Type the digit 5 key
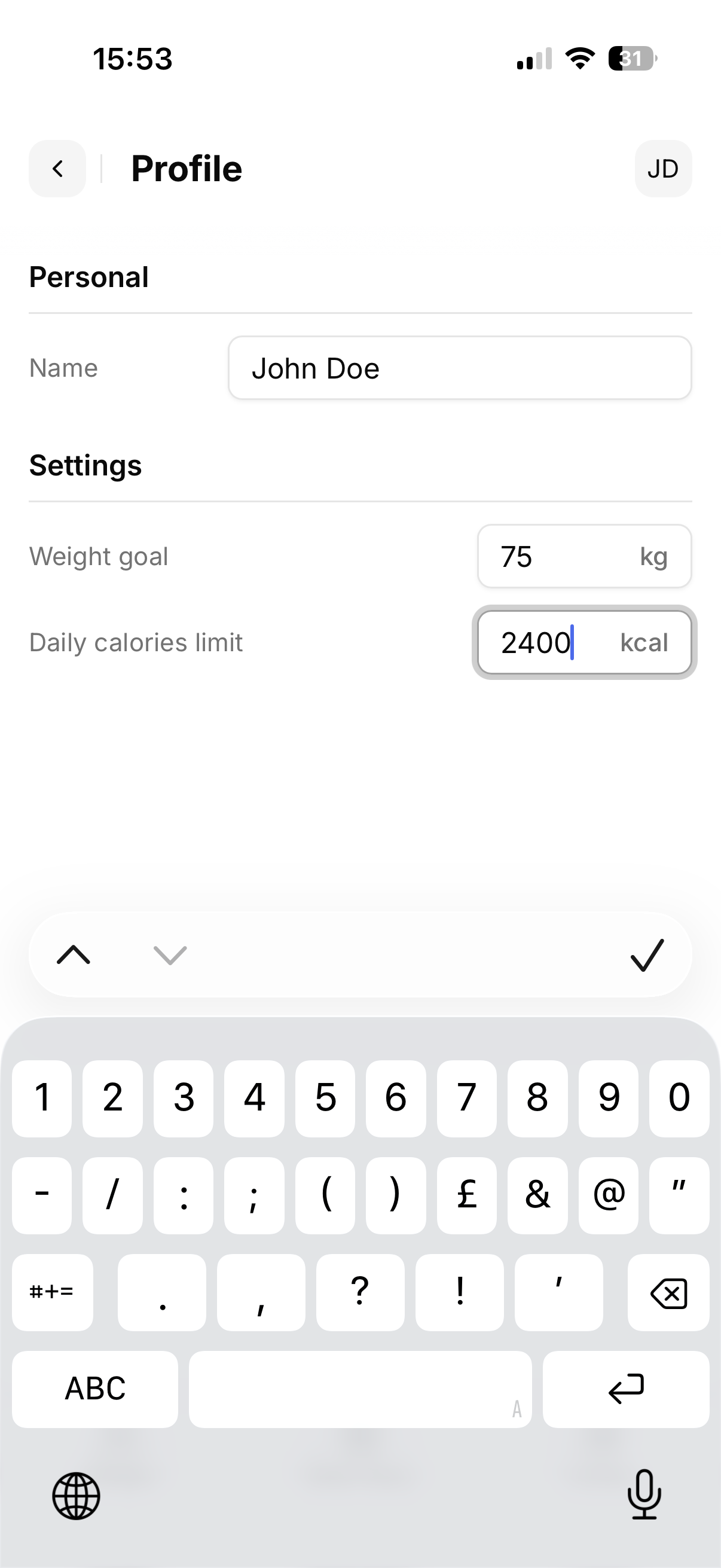Image resolution: width=721 pixels, height=1568 pixels. point(325,1098)
